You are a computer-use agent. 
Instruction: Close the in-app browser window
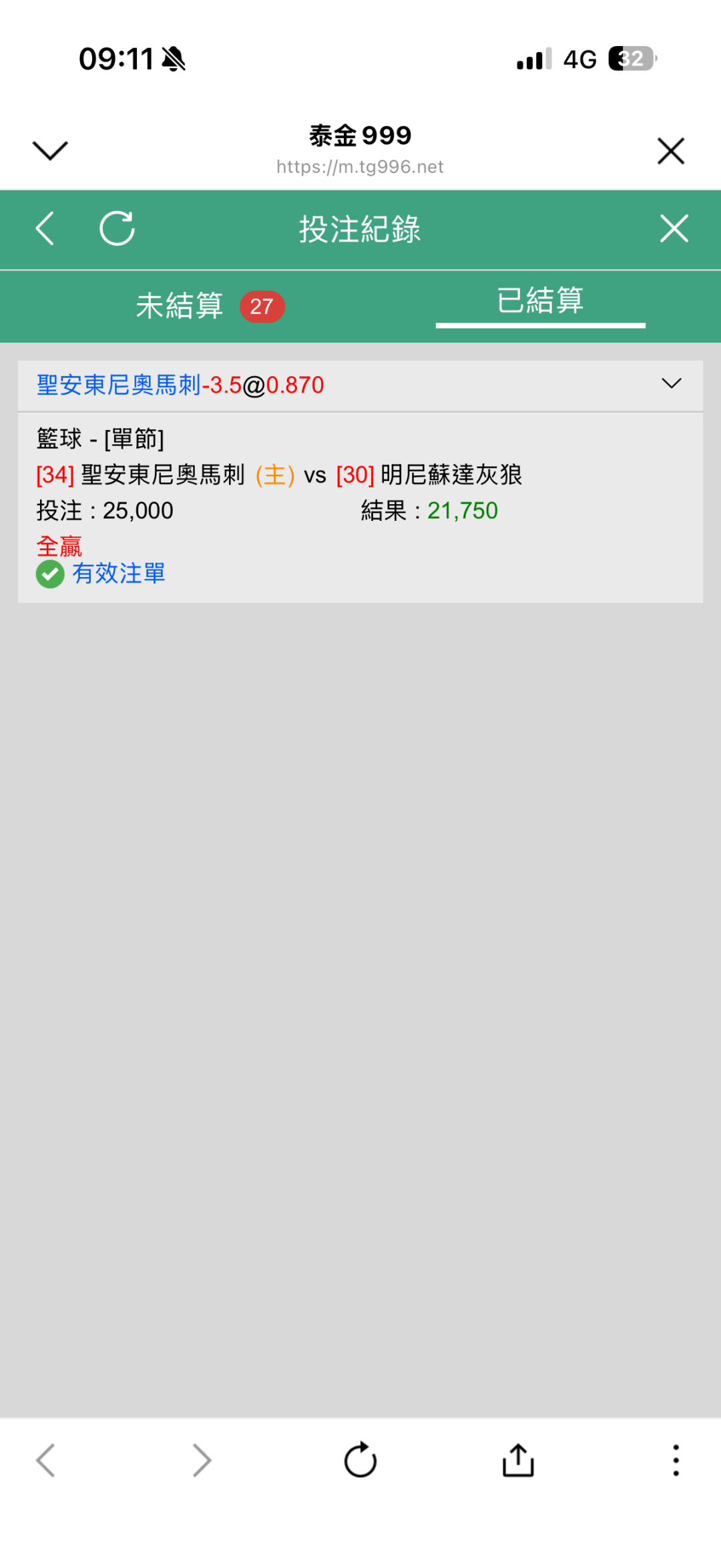click(671, 150)
